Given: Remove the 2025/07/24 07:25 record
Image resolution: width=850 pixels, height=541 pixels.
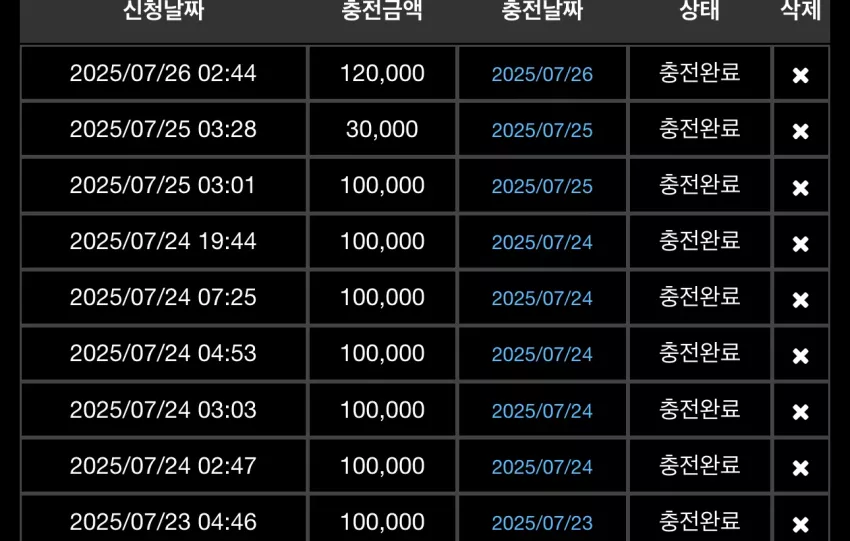Looking at the screenshot, I should (800, 300).
